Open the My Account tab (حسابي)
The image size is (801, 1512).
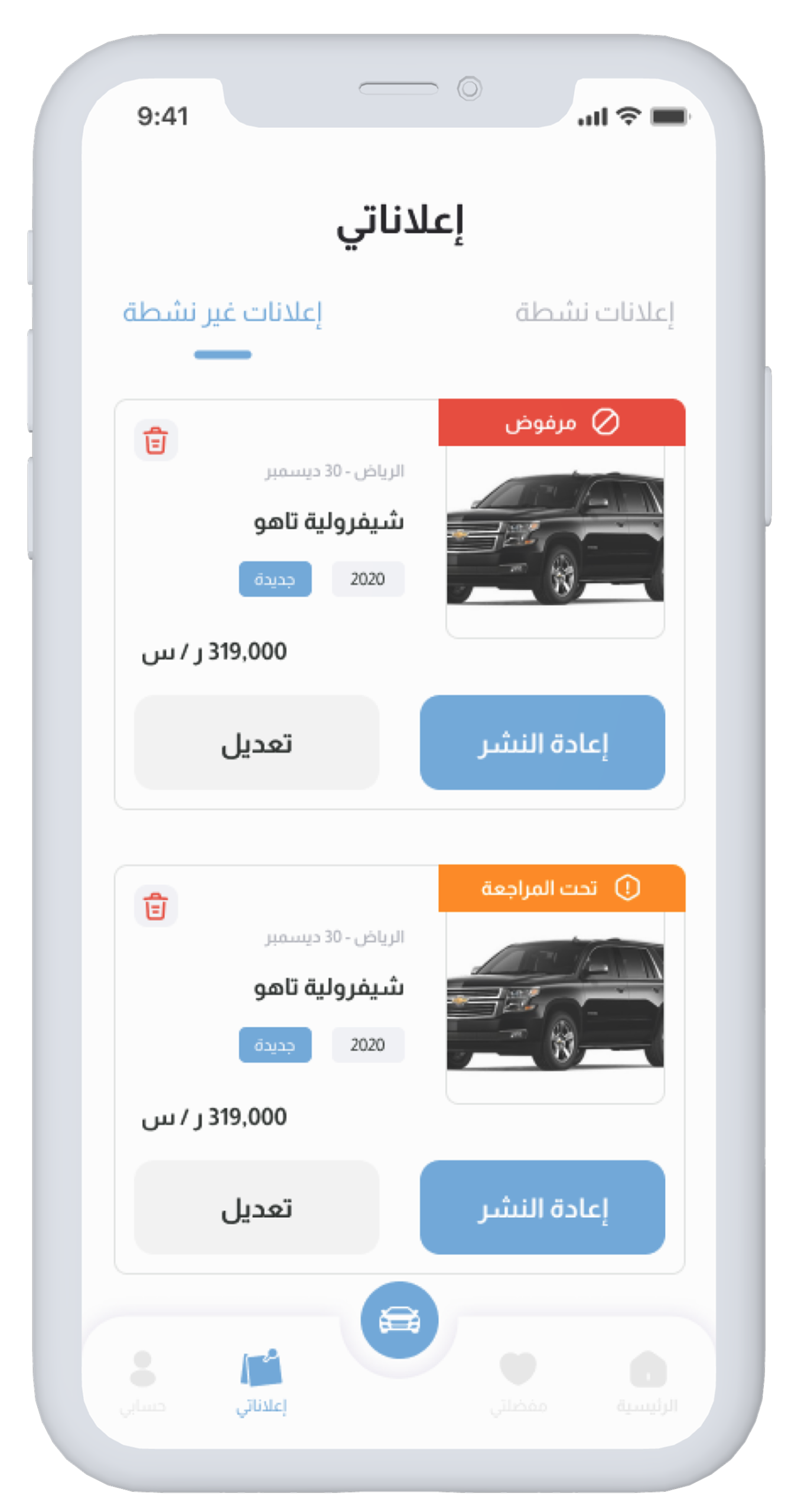(142, 1381)
